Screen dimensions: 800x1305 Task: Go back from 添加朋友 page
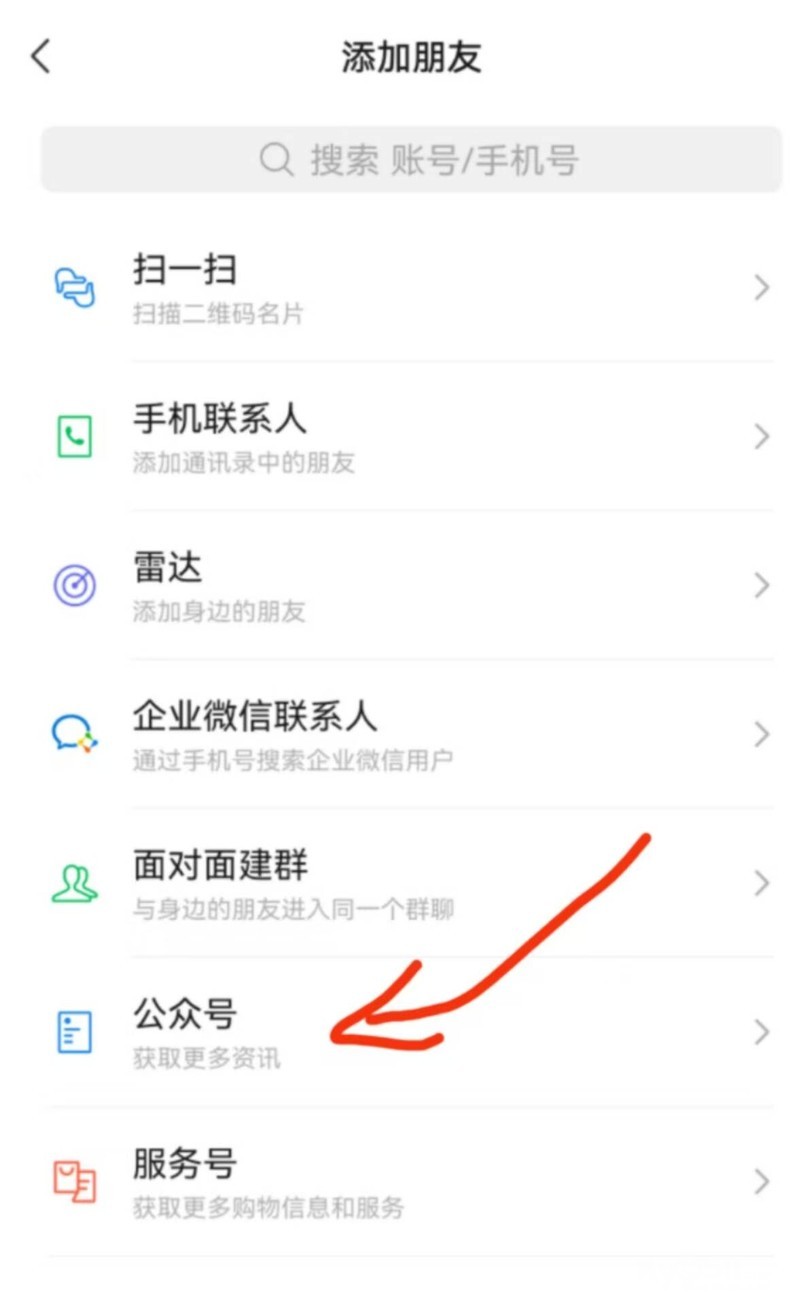pyautogui.click(x=40, y=57)
